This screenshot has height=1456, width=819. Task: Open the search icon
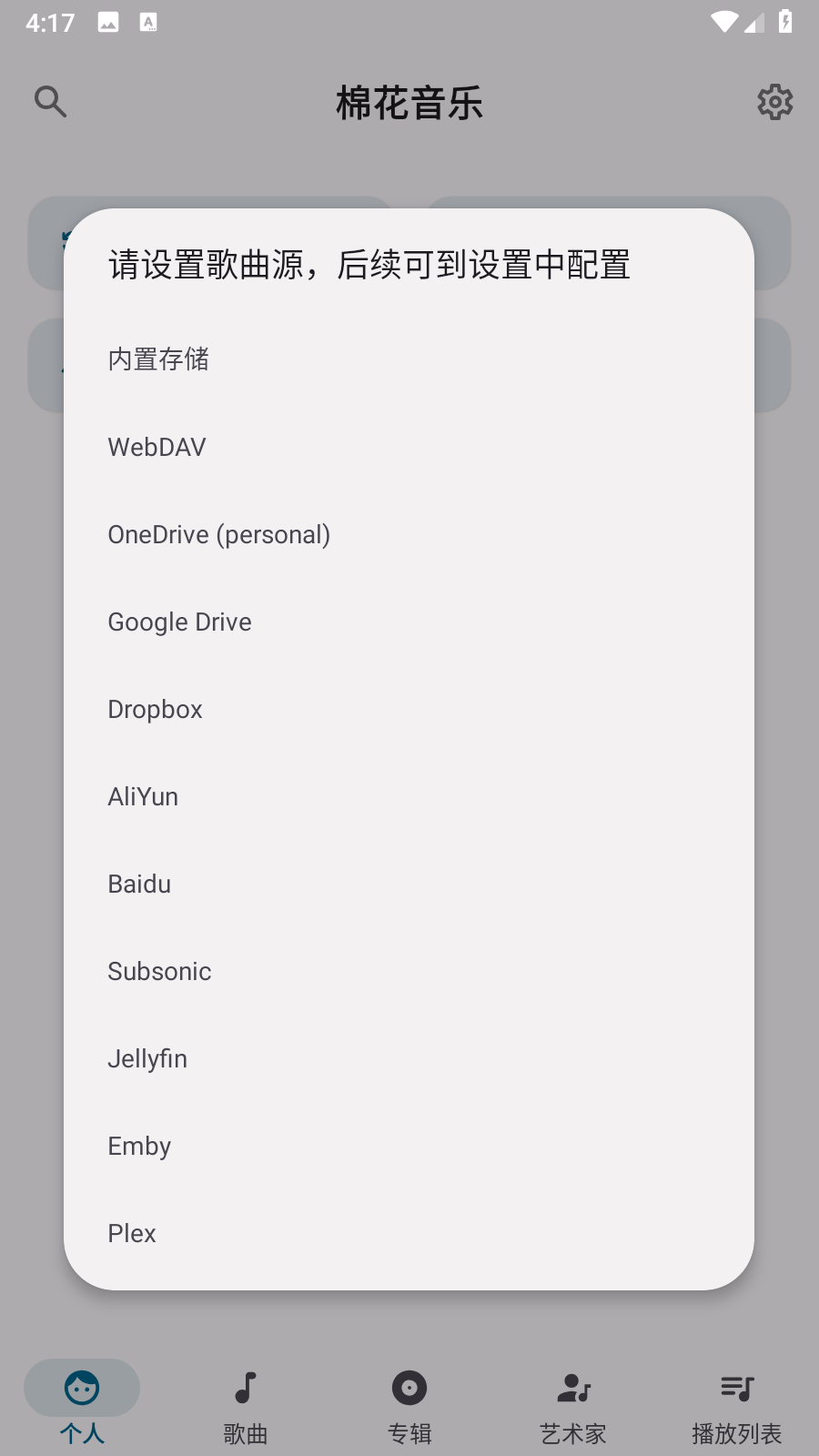click(x=51, y=102)
